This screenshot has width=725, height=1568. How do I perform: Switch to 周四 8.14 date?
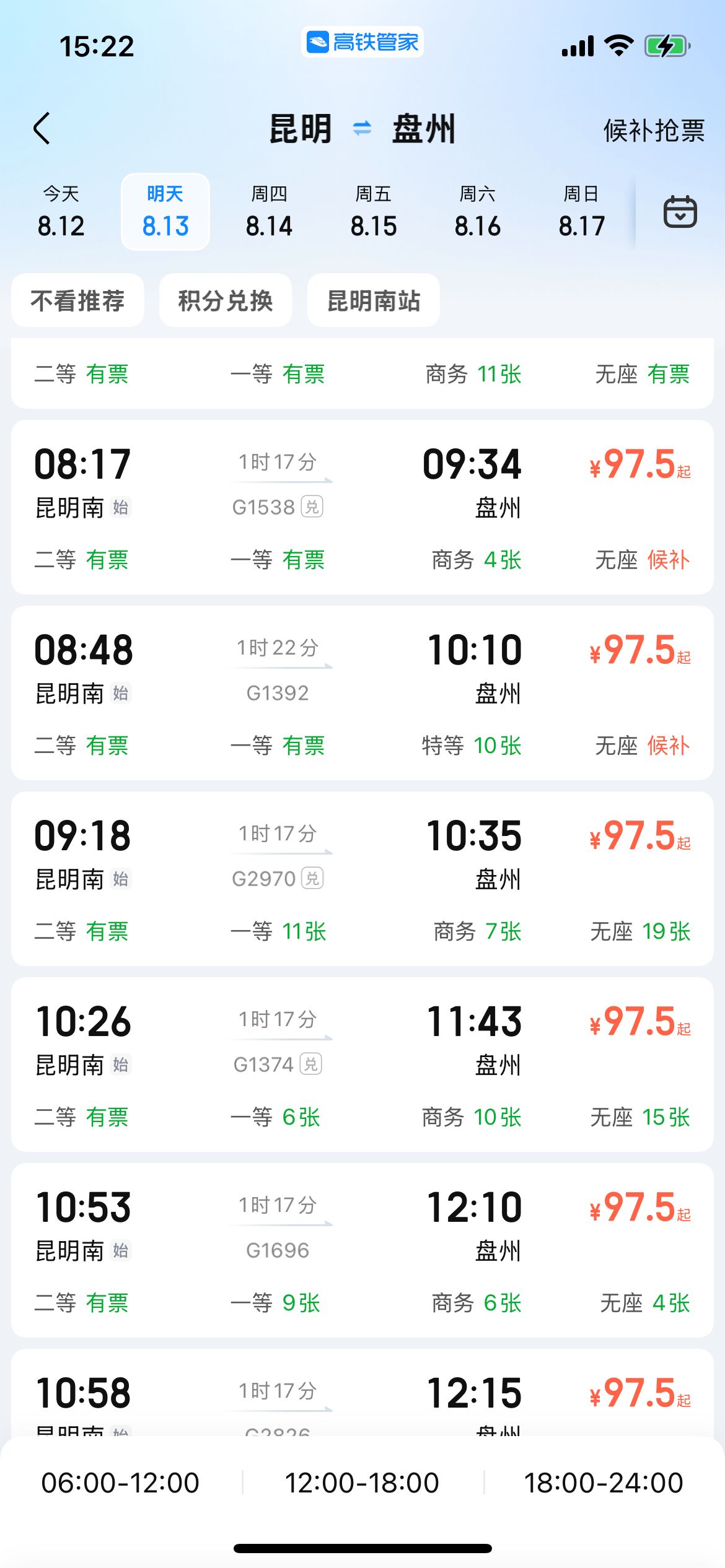[x=269, y=212]
